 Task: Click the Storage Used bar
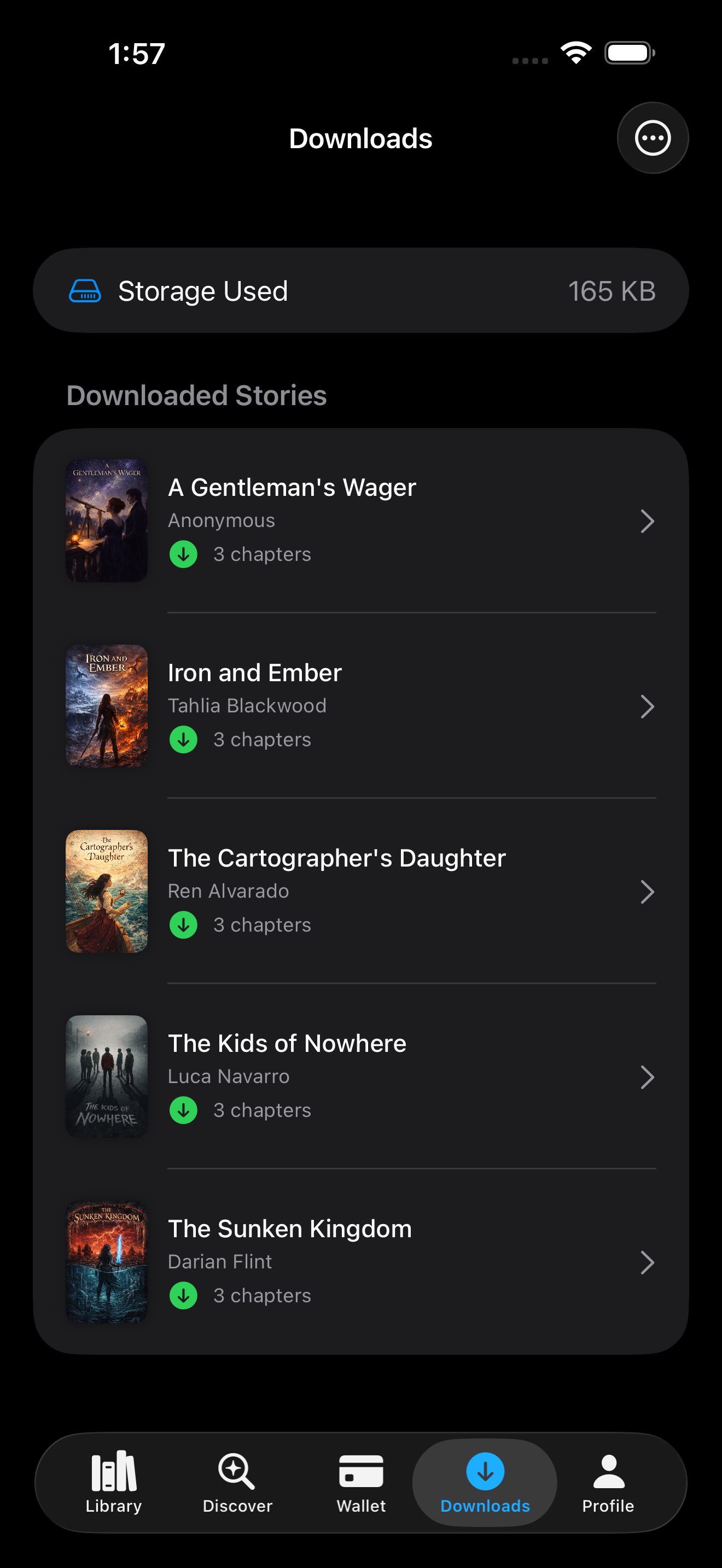[361, 290]
